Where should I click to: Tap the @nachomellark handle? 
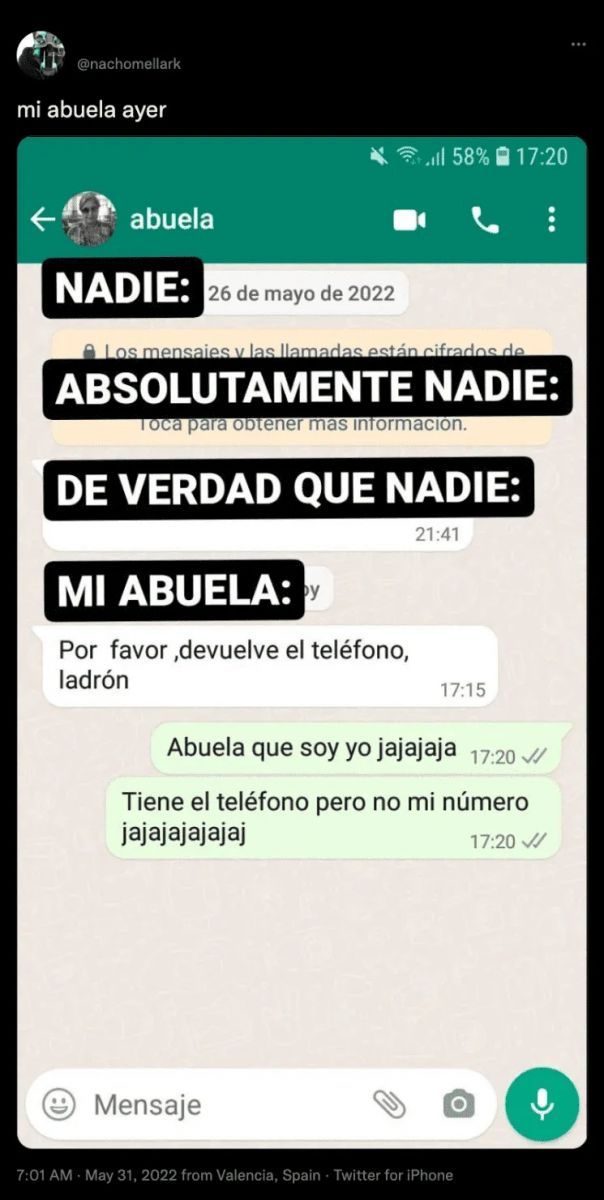(129, 64)
